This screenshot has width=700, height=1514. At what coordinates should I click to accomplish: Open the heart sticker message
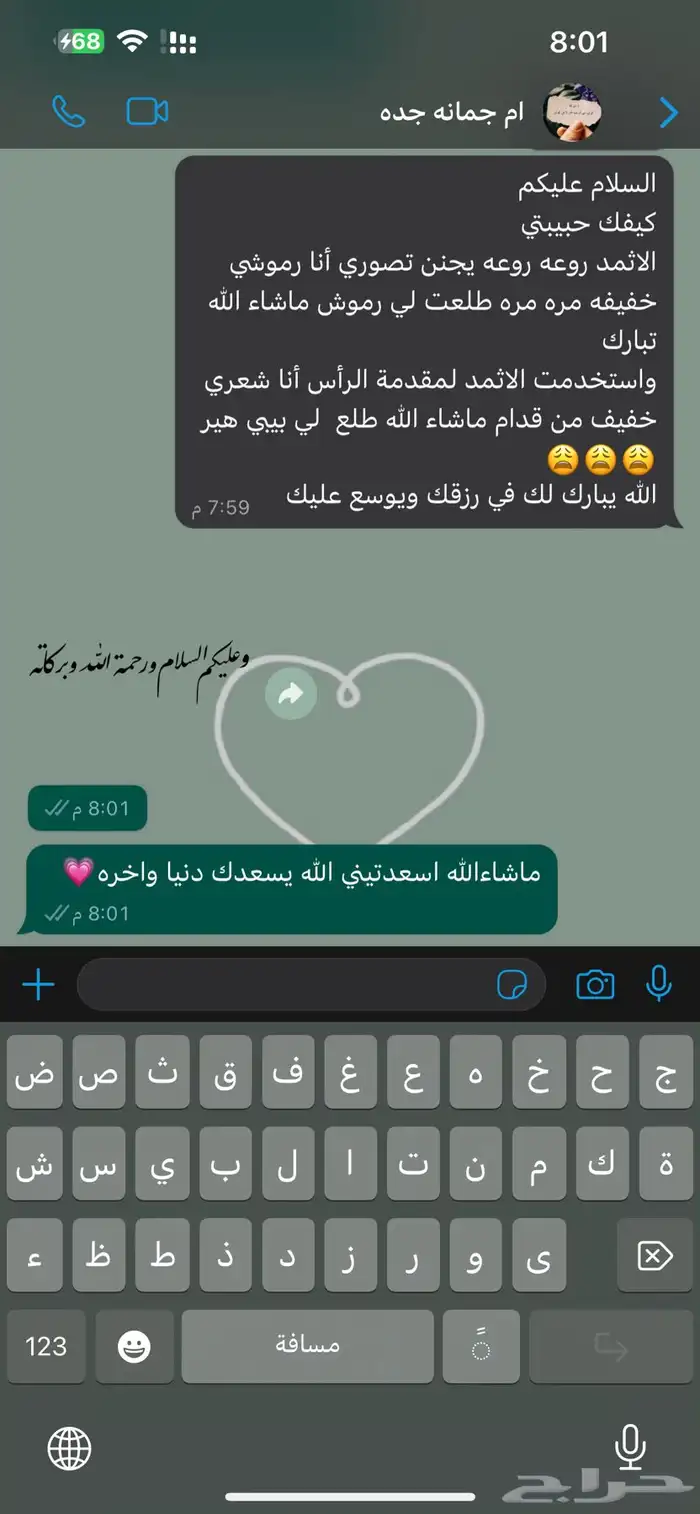tap(350, 745)
